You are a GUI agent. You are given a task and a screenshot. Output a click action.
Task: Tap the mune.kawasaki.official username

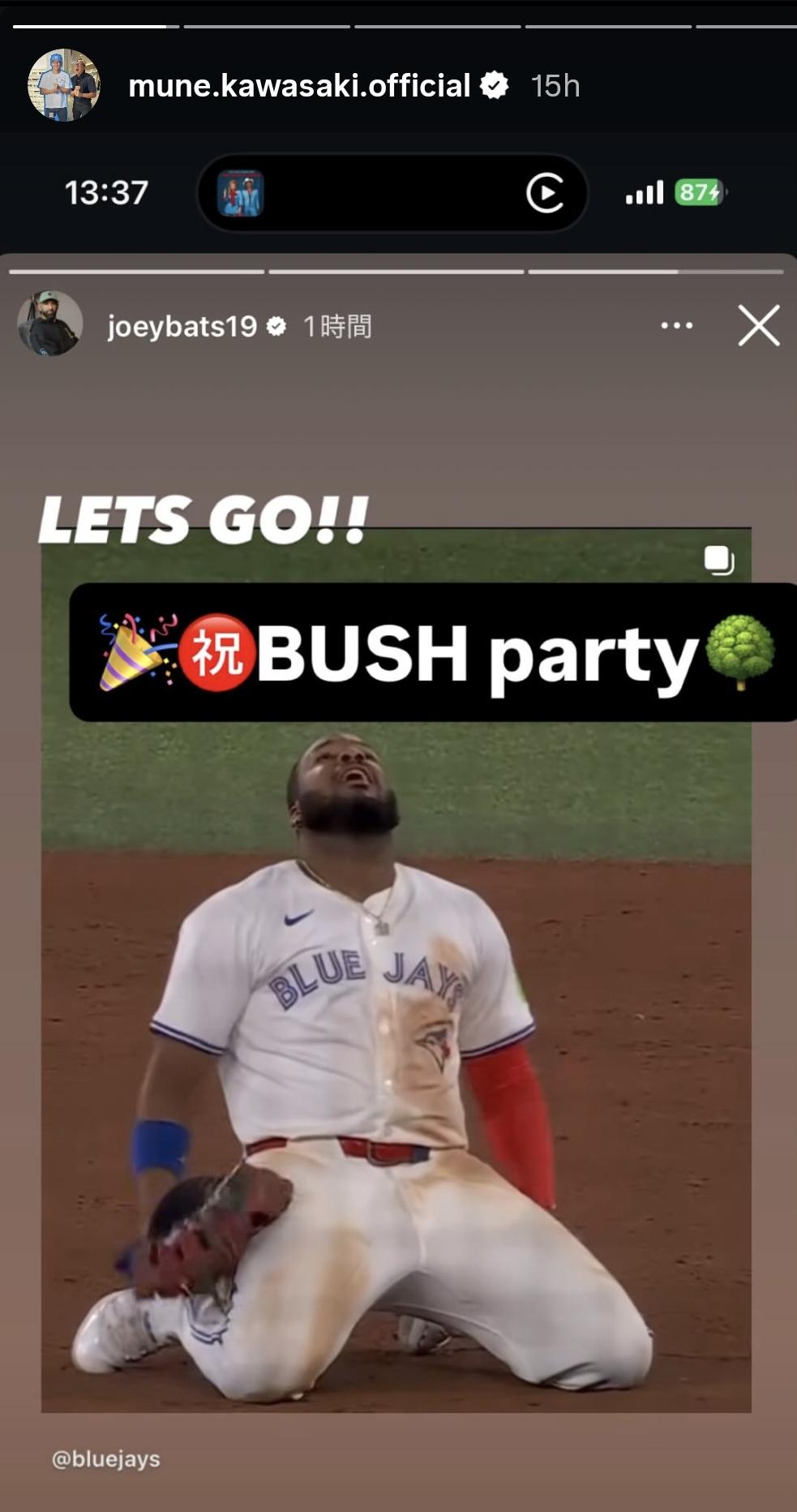click(x=298, y=86)
